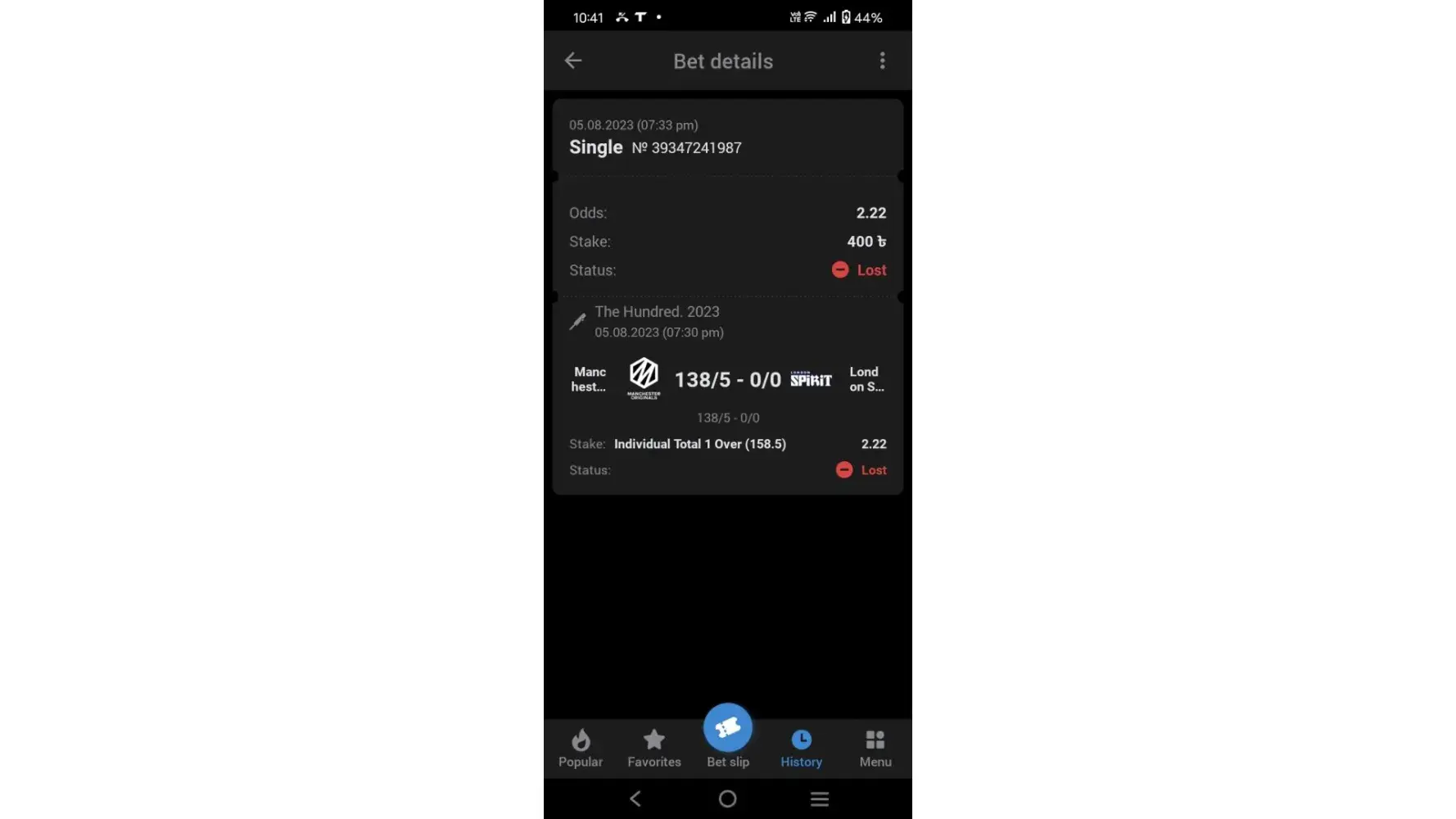Tap the system home button
The width and height of the screenshot is (1456, 819).
727,799
